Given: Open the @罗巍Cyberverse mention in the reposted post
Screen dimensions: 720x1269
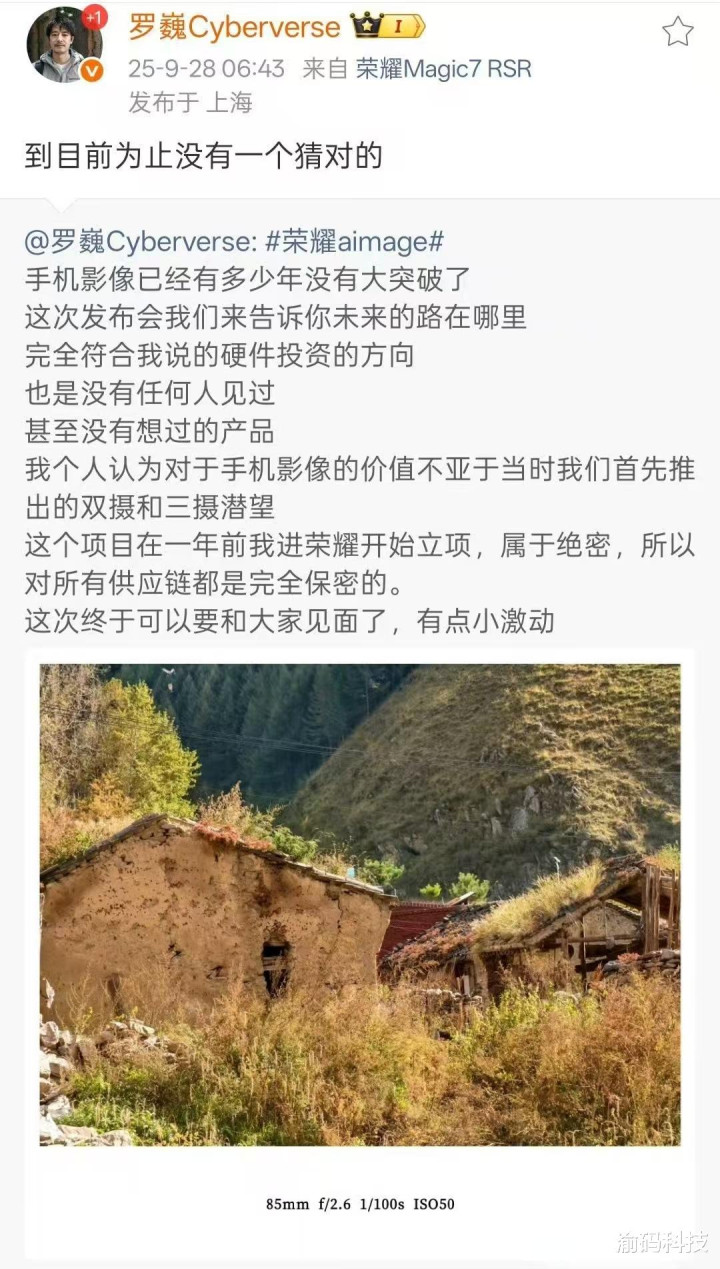Looking at the screenshot, I should pyautogui.click(x=139, y=241).
